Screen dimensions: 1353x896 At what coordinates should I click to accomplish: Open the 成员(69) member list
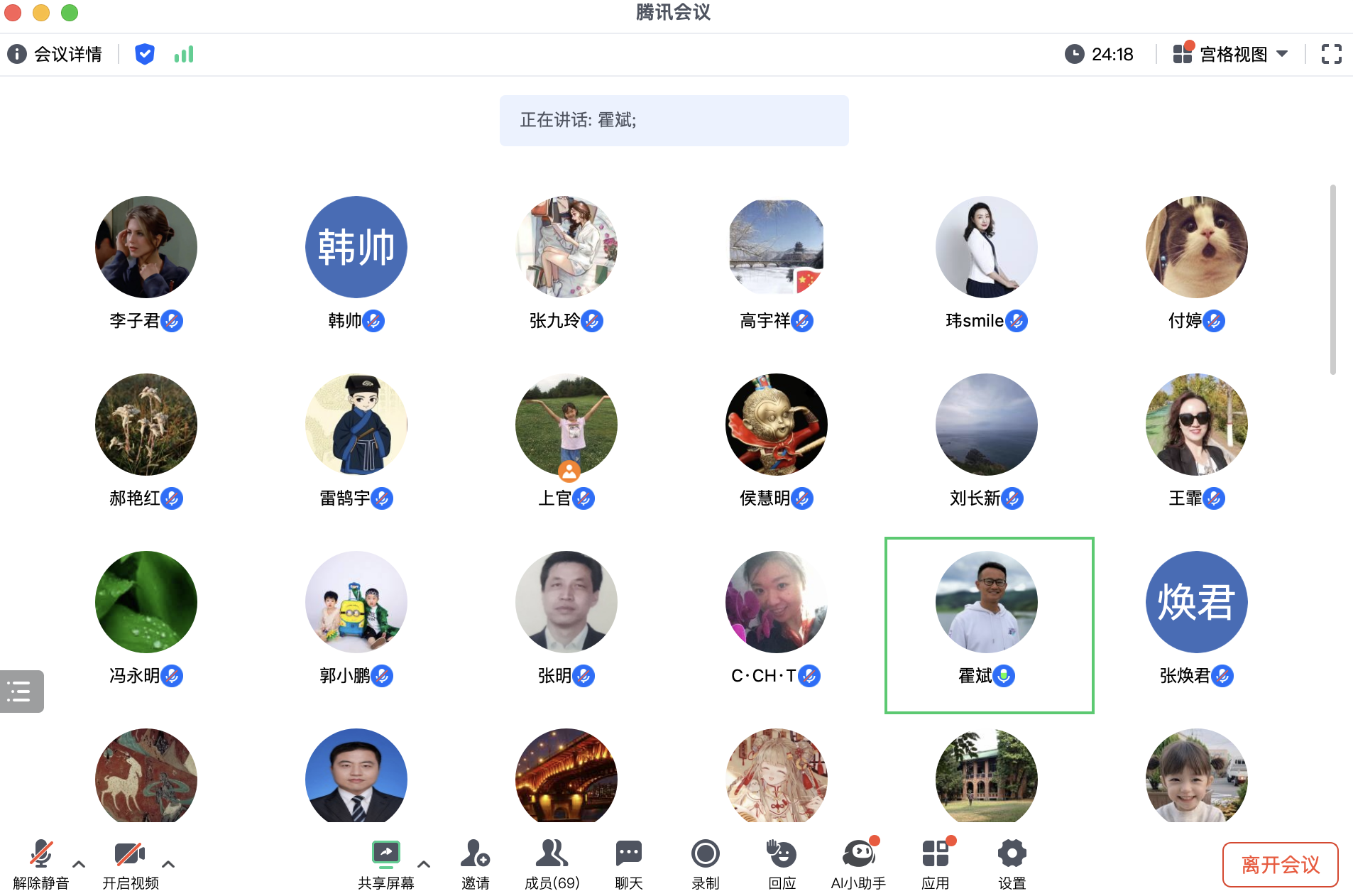tap(552, 863)
